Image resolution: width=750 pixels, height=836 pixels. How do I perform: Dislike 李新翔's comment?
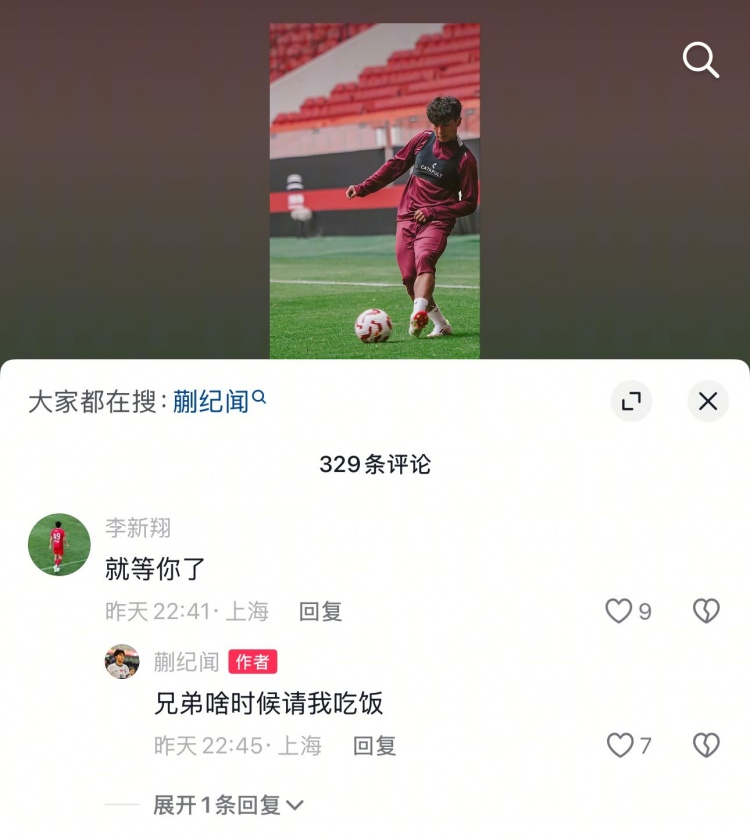tap(706, 611)
